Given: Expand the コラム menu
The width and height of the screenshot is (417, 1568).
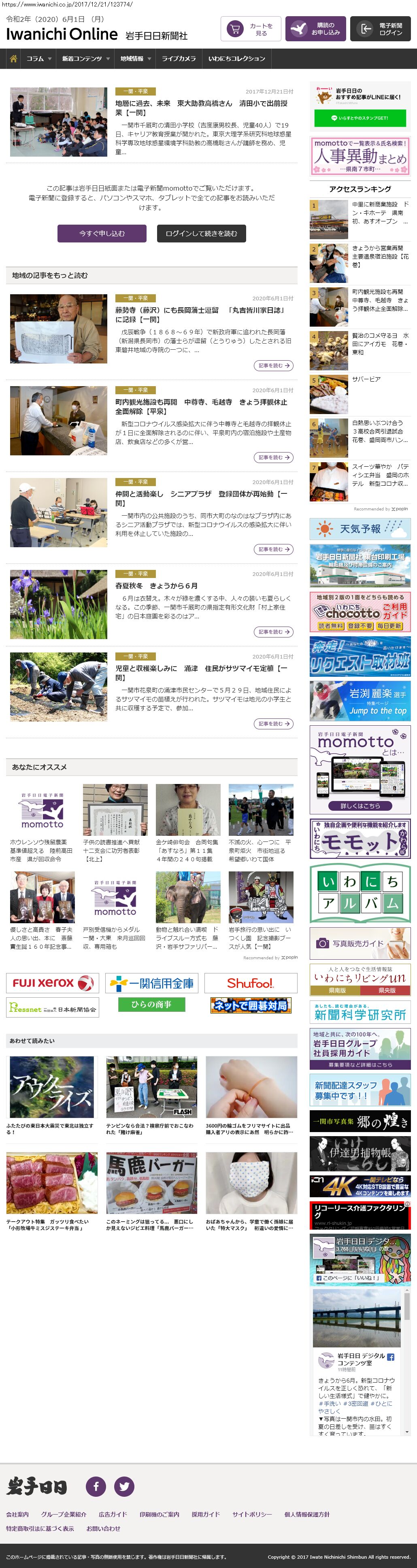Looking at the screenshot, I should (38, 58).
